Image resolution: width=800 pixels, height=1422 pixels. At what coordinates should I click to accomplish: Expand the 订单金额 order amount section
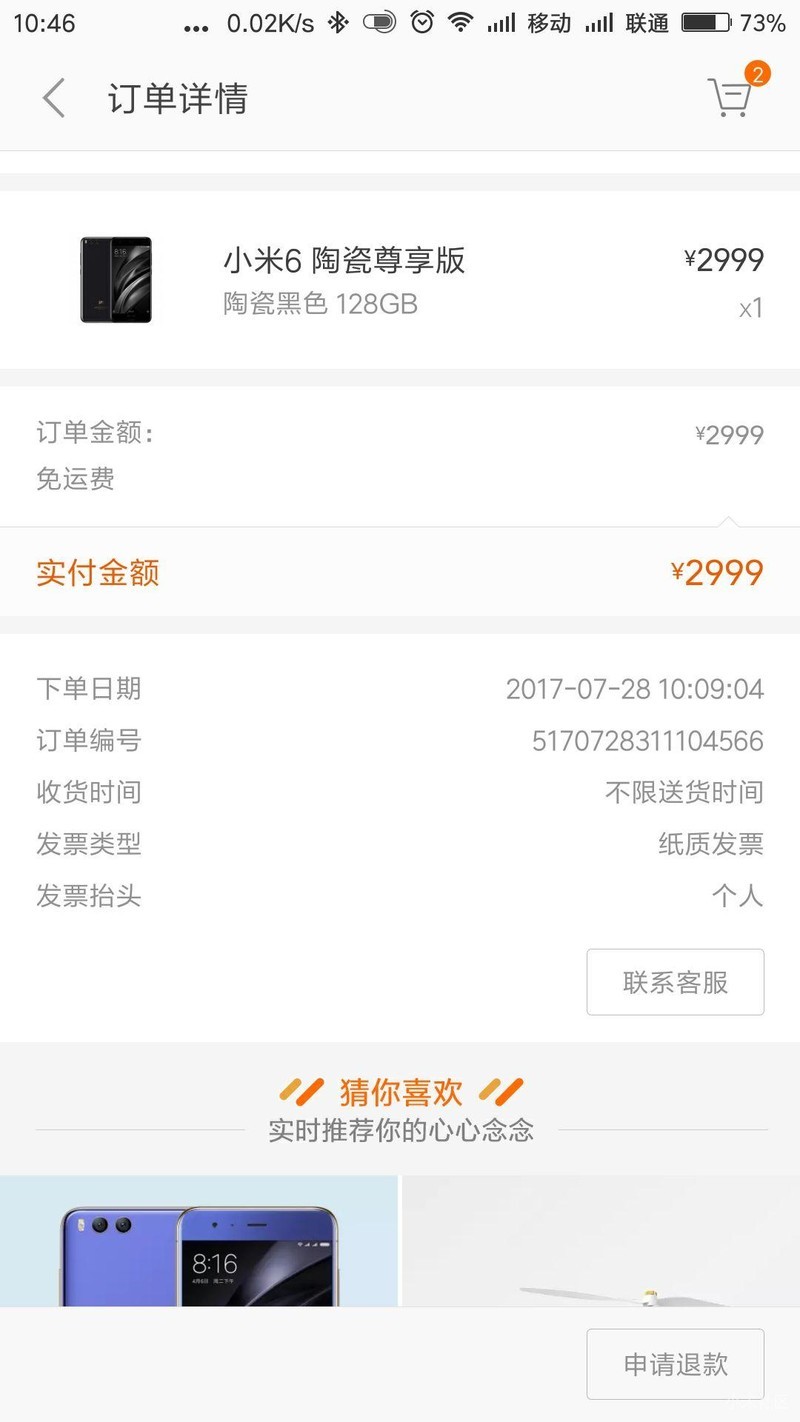pos(400,434)
